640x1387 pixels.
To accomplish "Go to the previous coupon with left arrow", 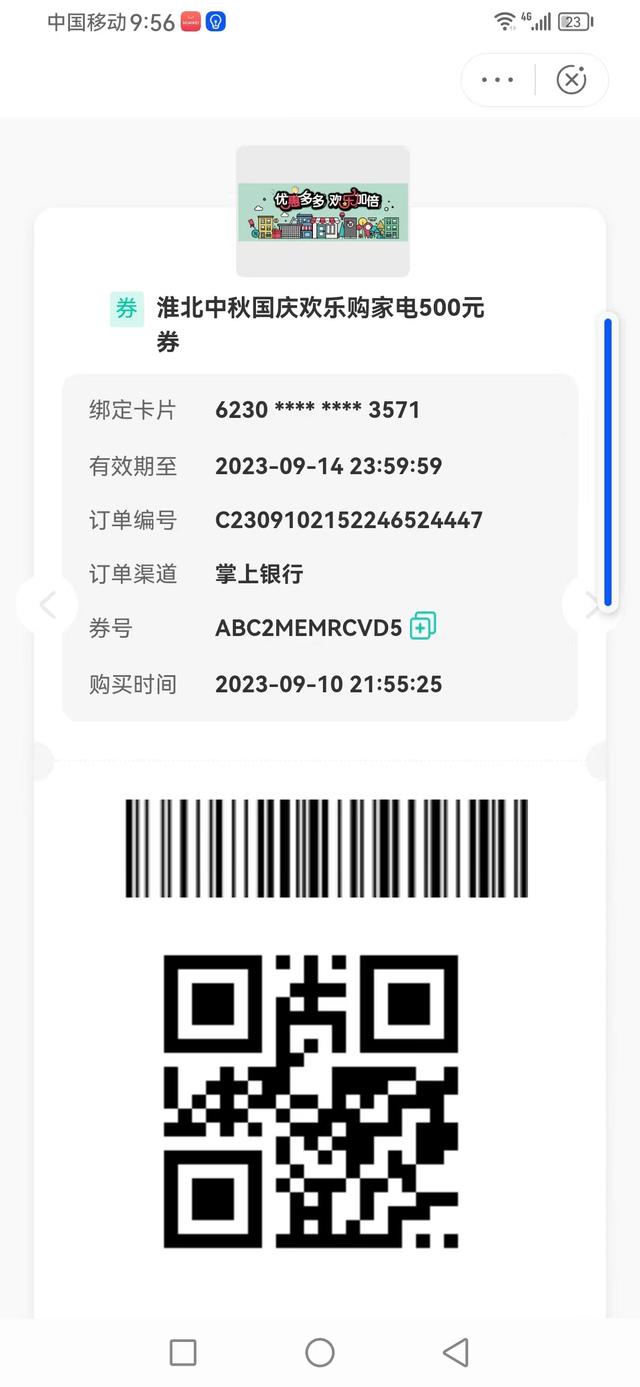I will [x=45, y=604].
